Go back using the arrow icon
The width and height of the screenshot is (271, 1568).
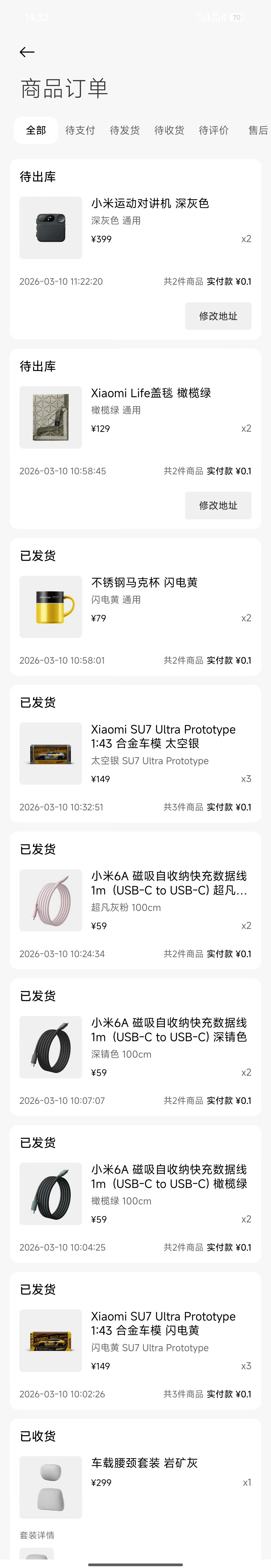coord(27,52)
